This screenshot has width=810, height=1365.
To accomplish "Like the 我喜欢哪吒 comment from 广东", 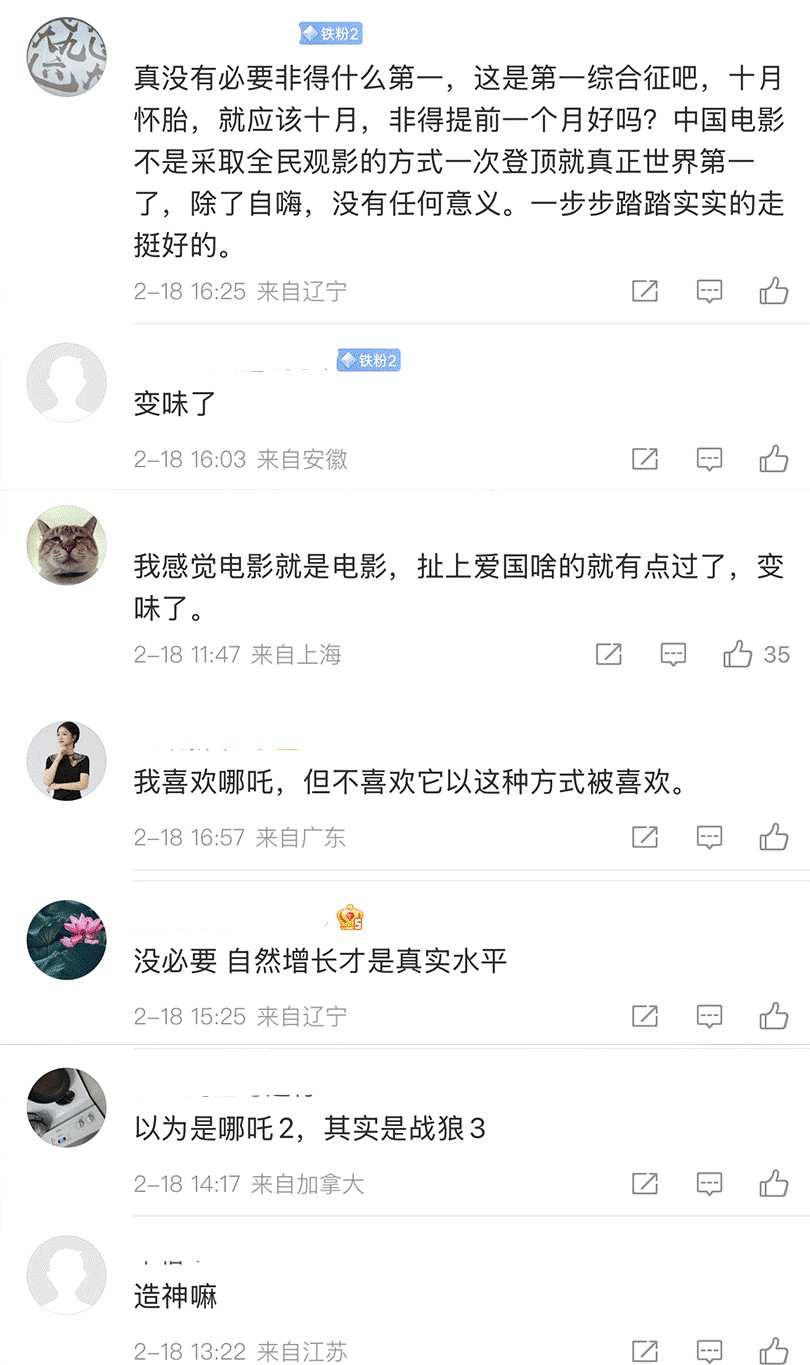I will pos(773,837).
